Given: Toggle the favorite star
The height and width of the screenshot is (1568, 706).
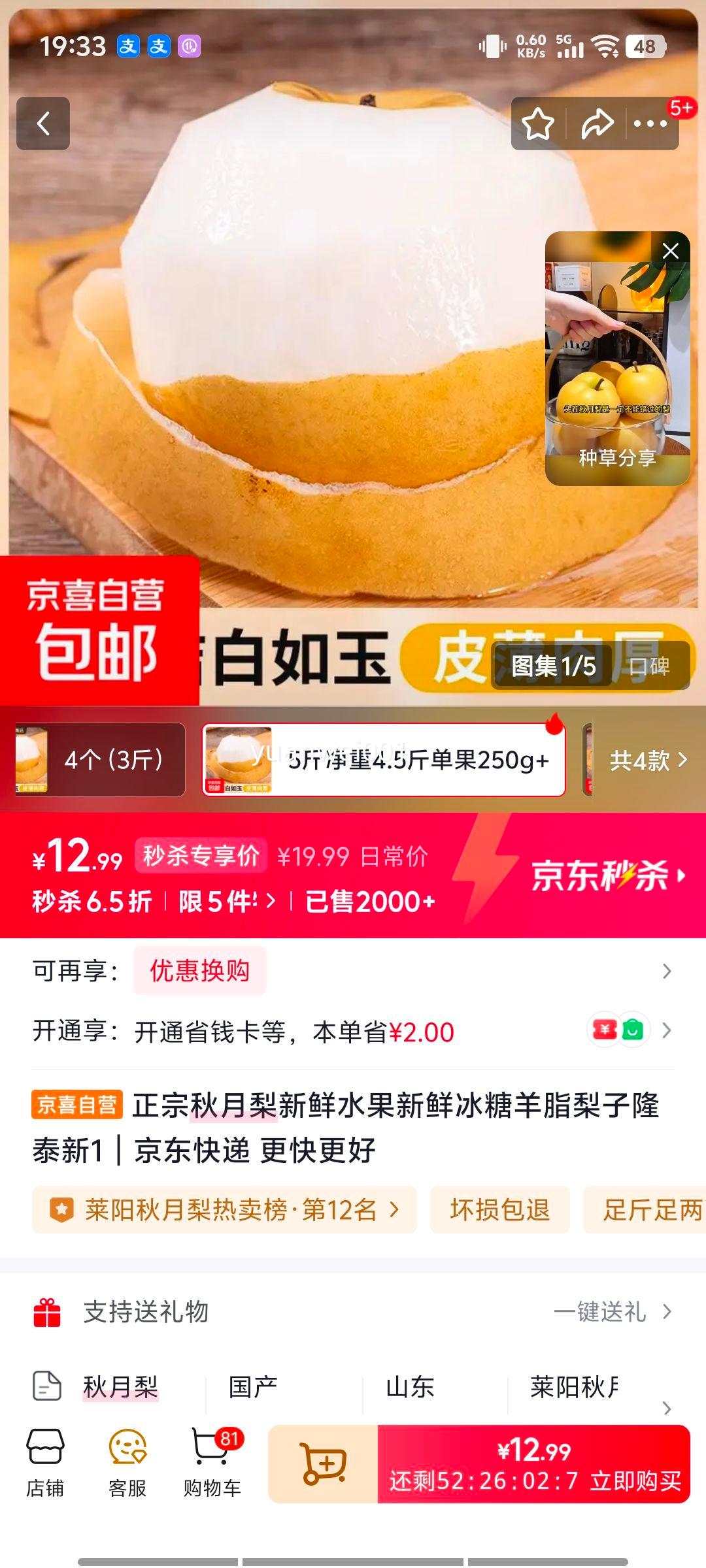Looking at the screenshot, I should 540,124.
